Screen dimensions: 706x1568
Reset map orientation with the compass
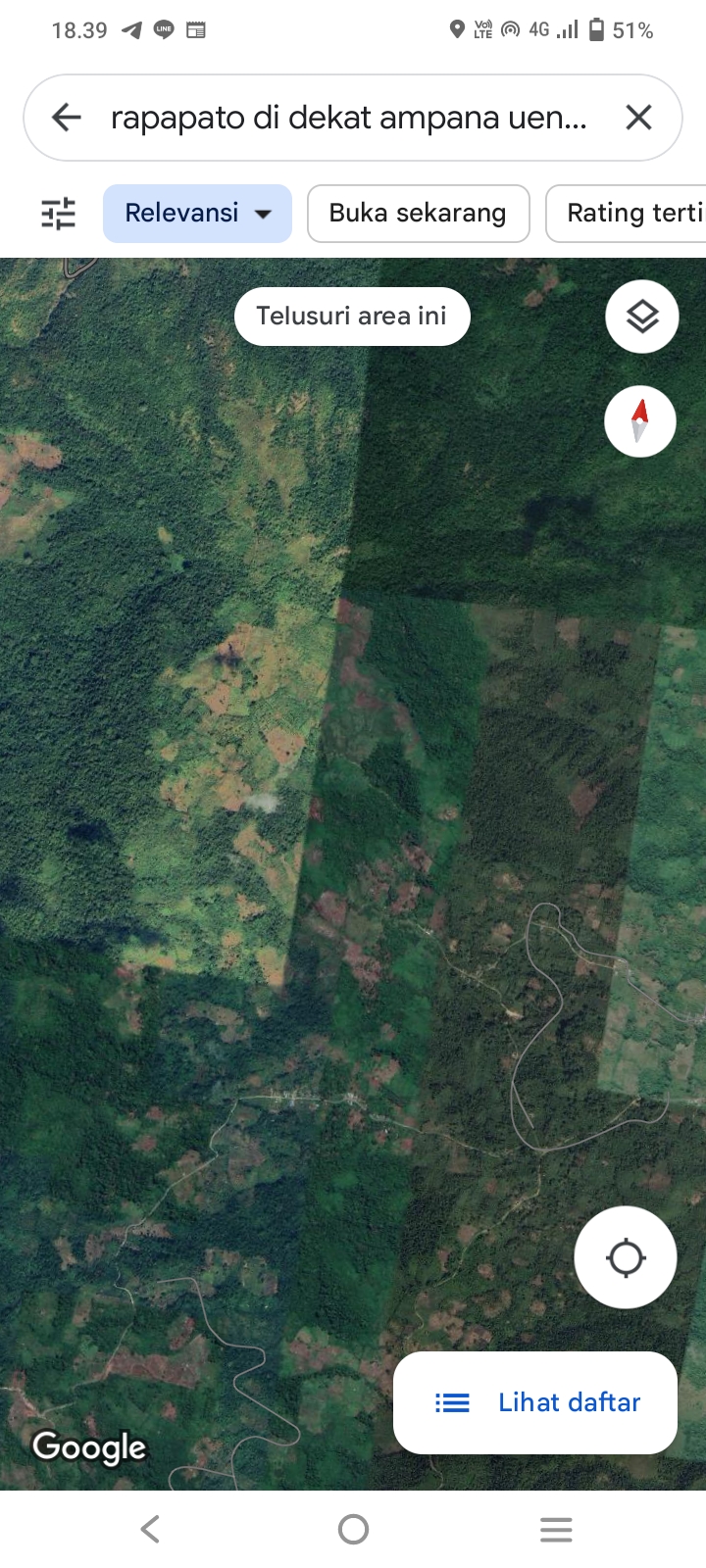click(640, 421)
